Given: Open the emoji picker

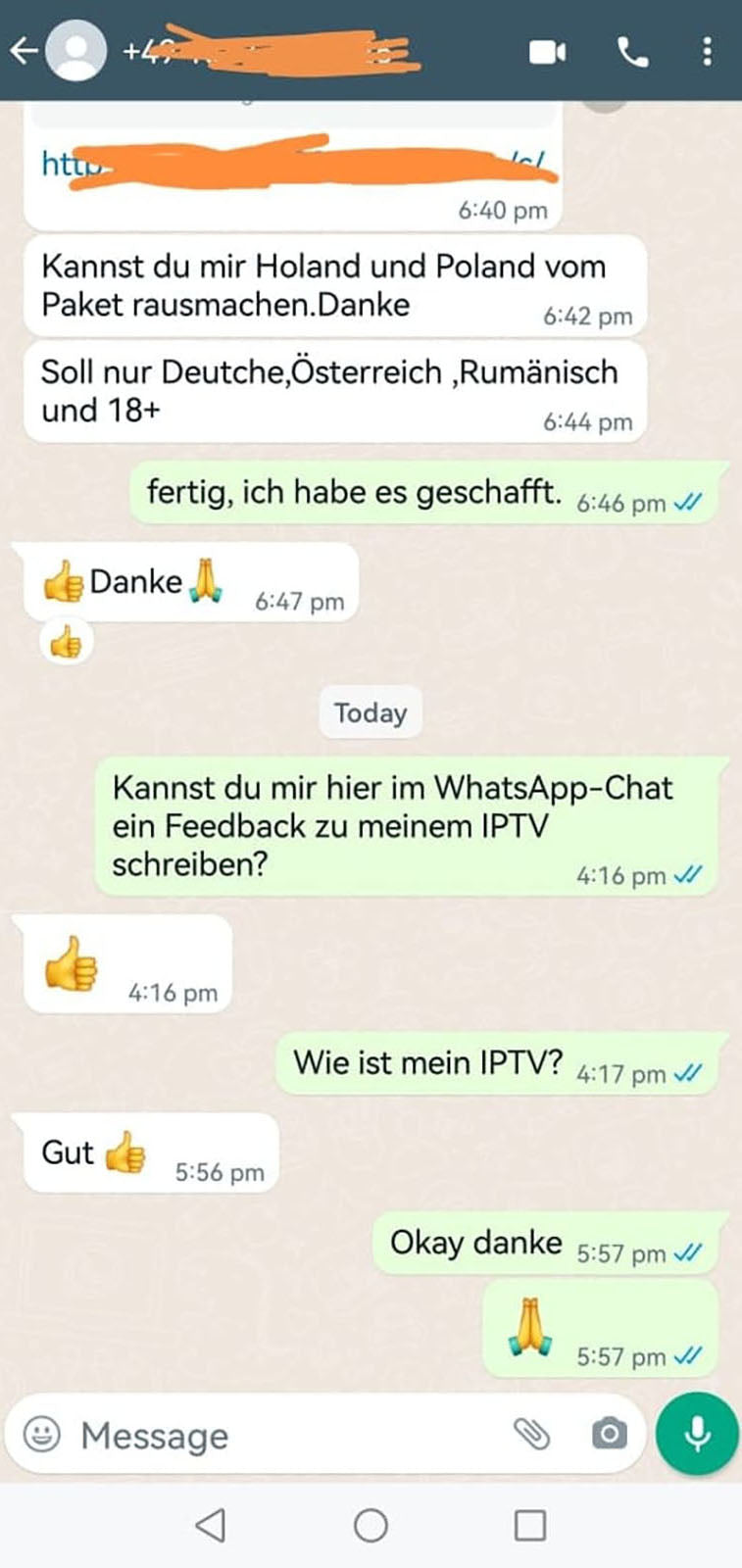Looking at the screenshot, I should pos(42,1435).
